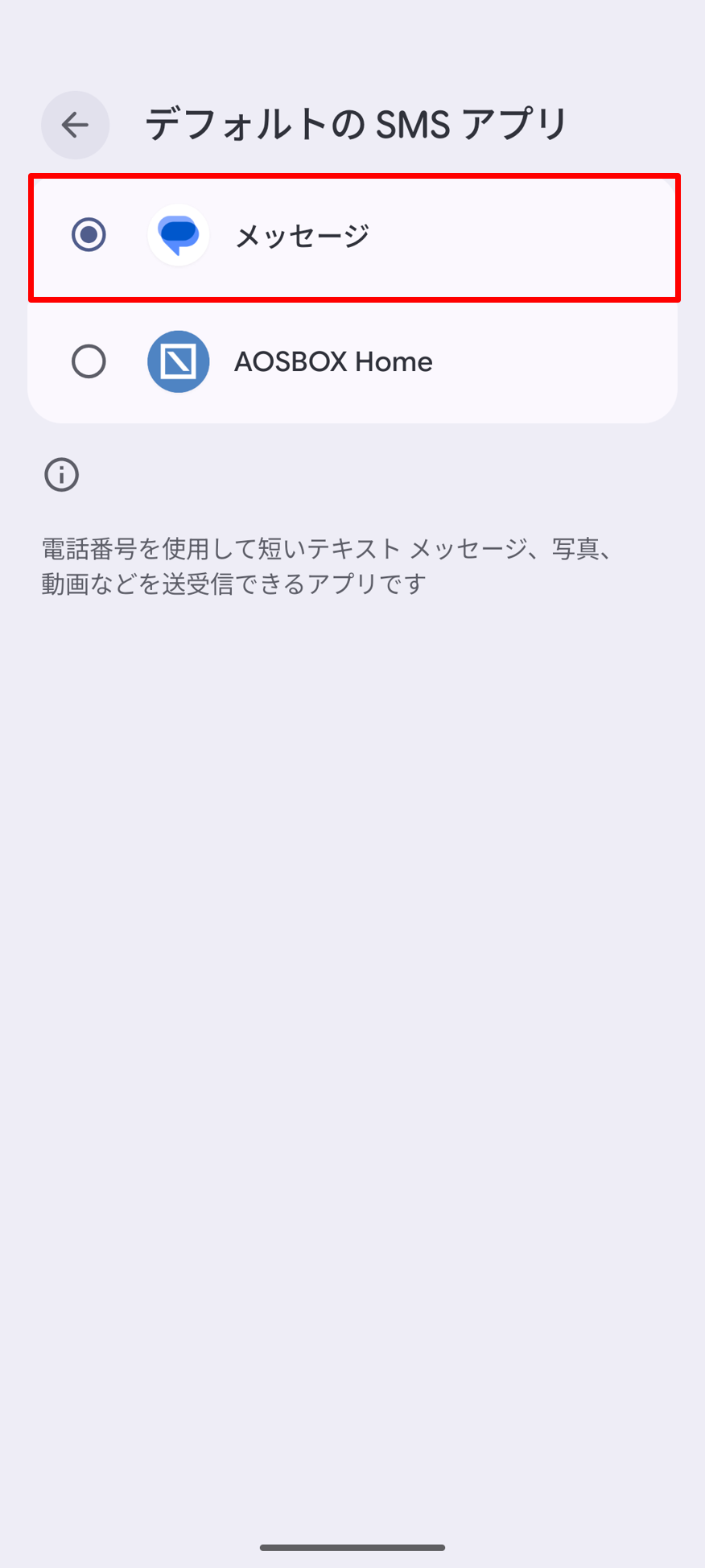
Task: Tap the highlighted red-bordered メッセージ entry
Action: pyautogui.click(x=354, y=234)
